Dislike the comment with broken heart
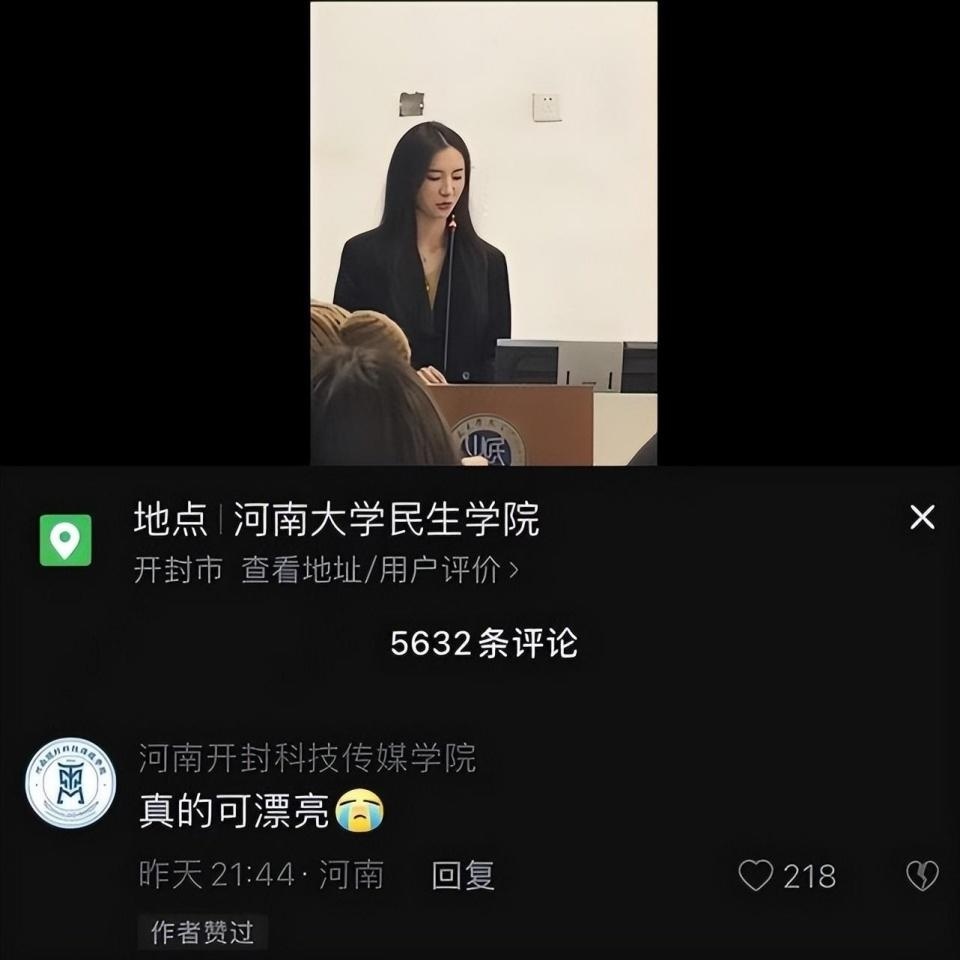960x960 pixels. click(x=921, y=876)
